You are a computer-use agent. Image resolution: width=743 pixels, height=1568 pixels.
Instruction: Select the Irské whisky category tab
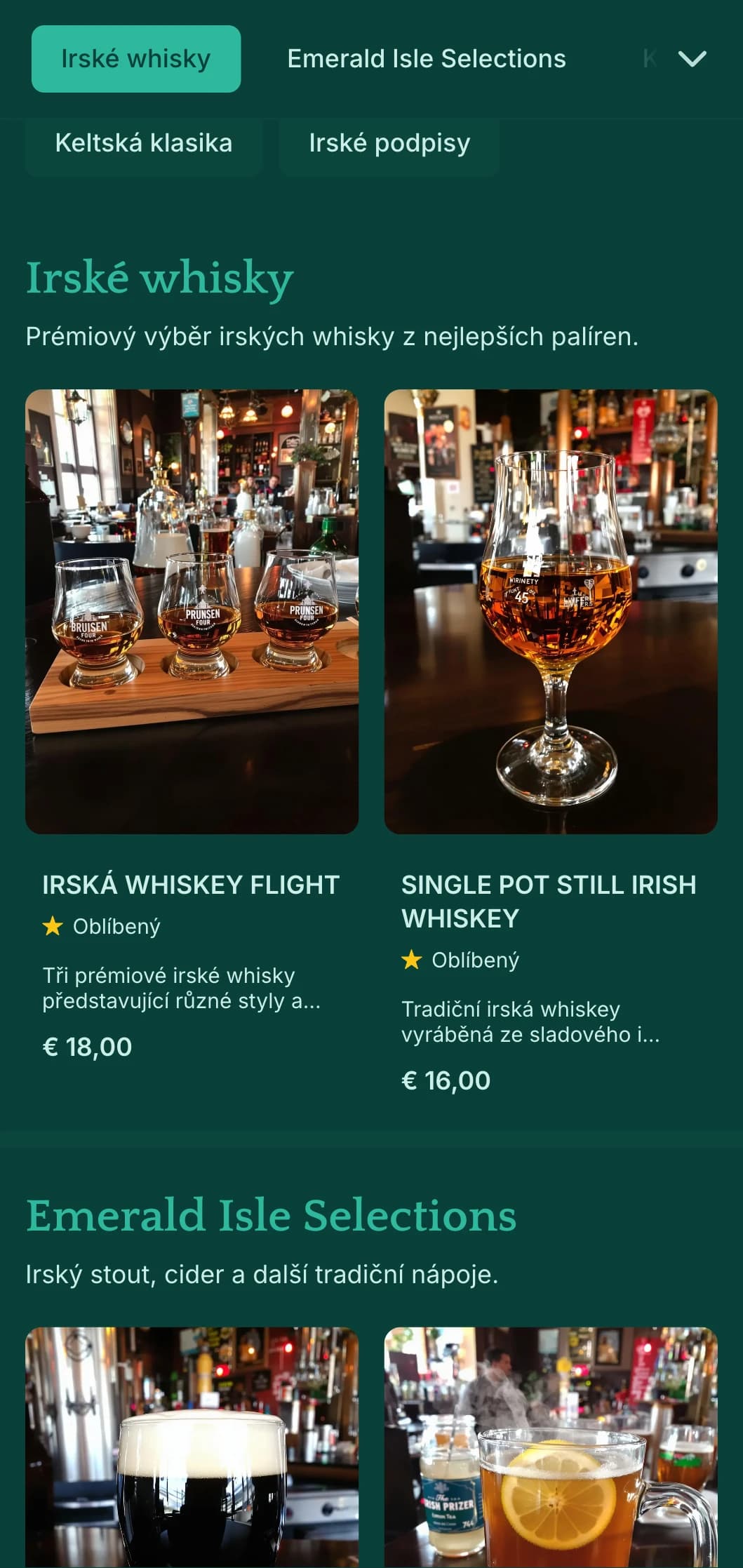click(x=136, y=59)
